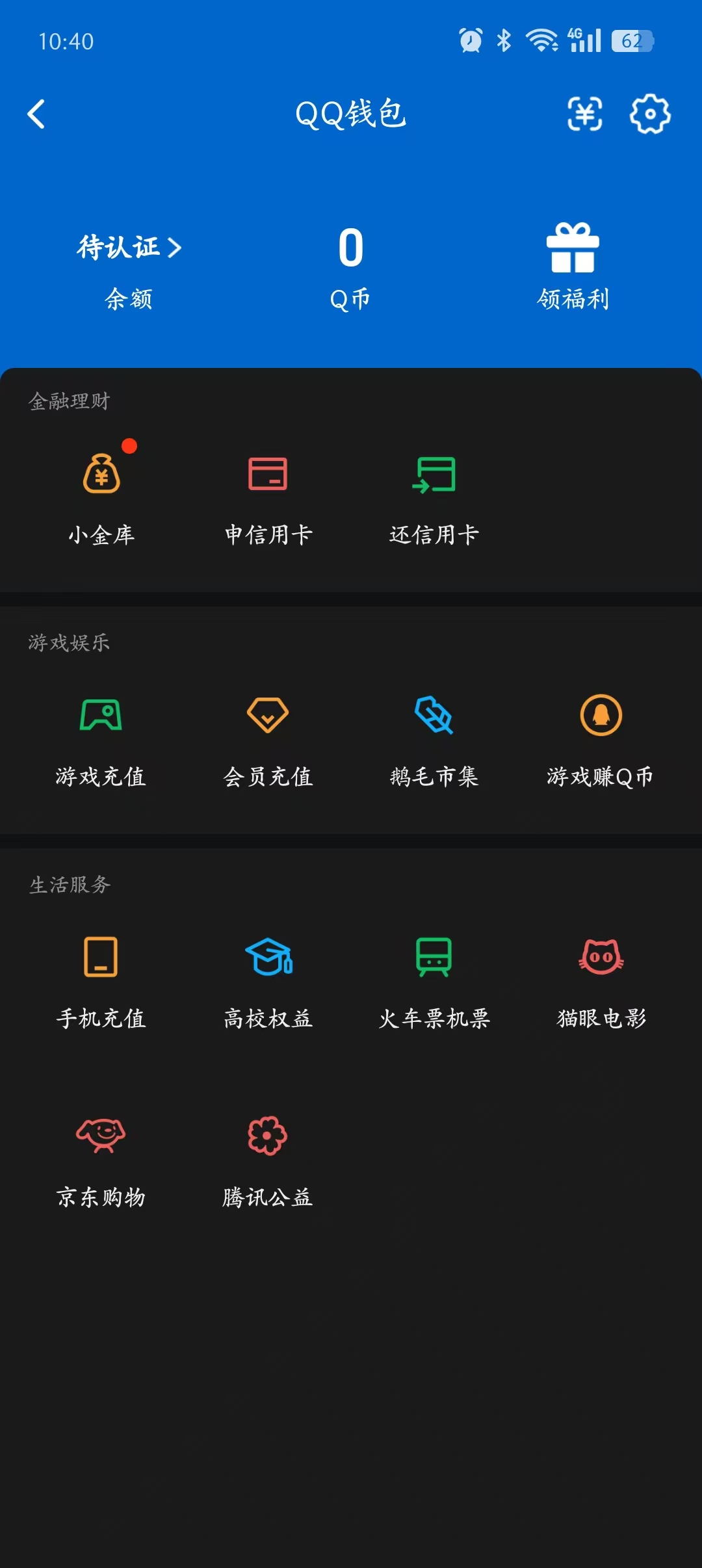702x1568 pixels.
Task: Tap the receive payment code icon
Action: [584, 115]
